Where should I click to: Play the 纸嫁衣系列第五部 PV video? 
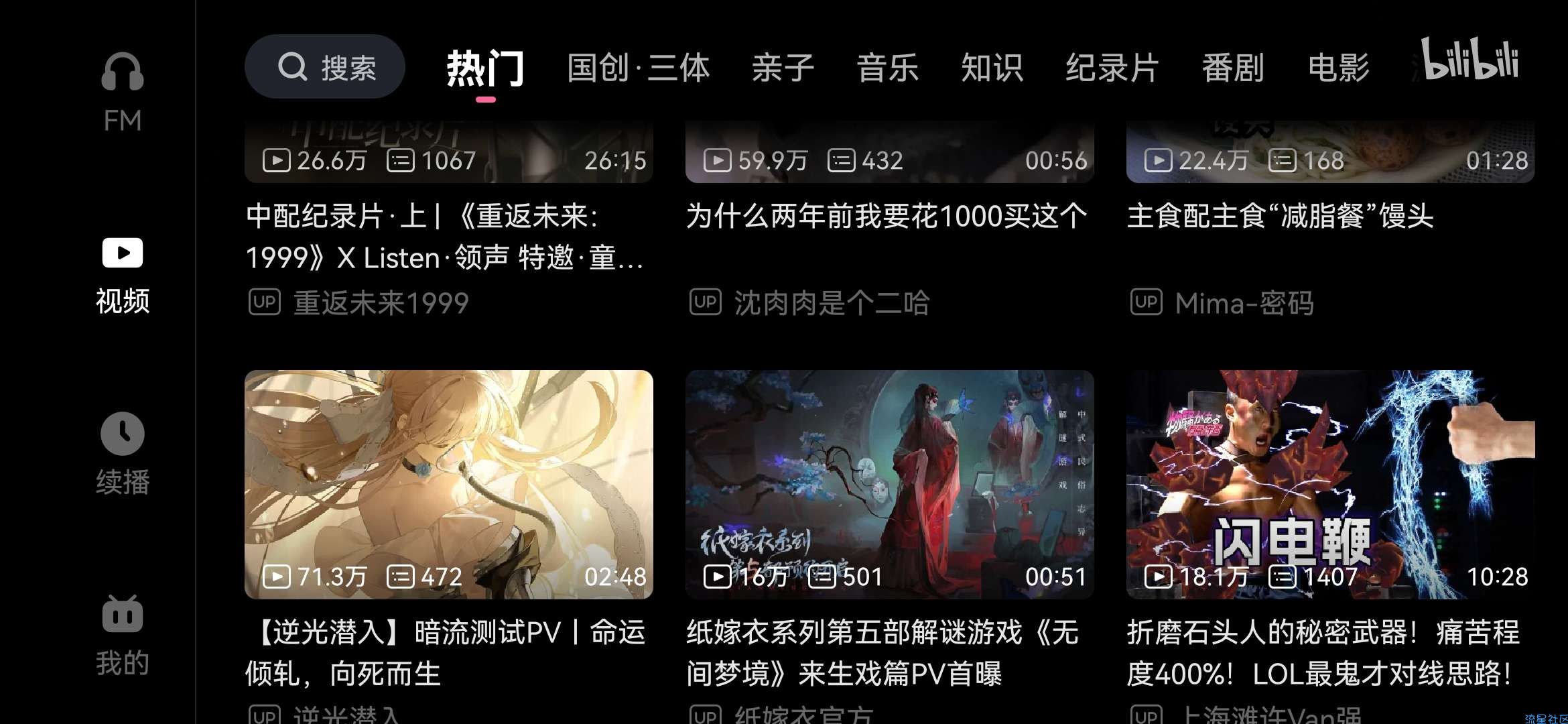tap(889, 484)
